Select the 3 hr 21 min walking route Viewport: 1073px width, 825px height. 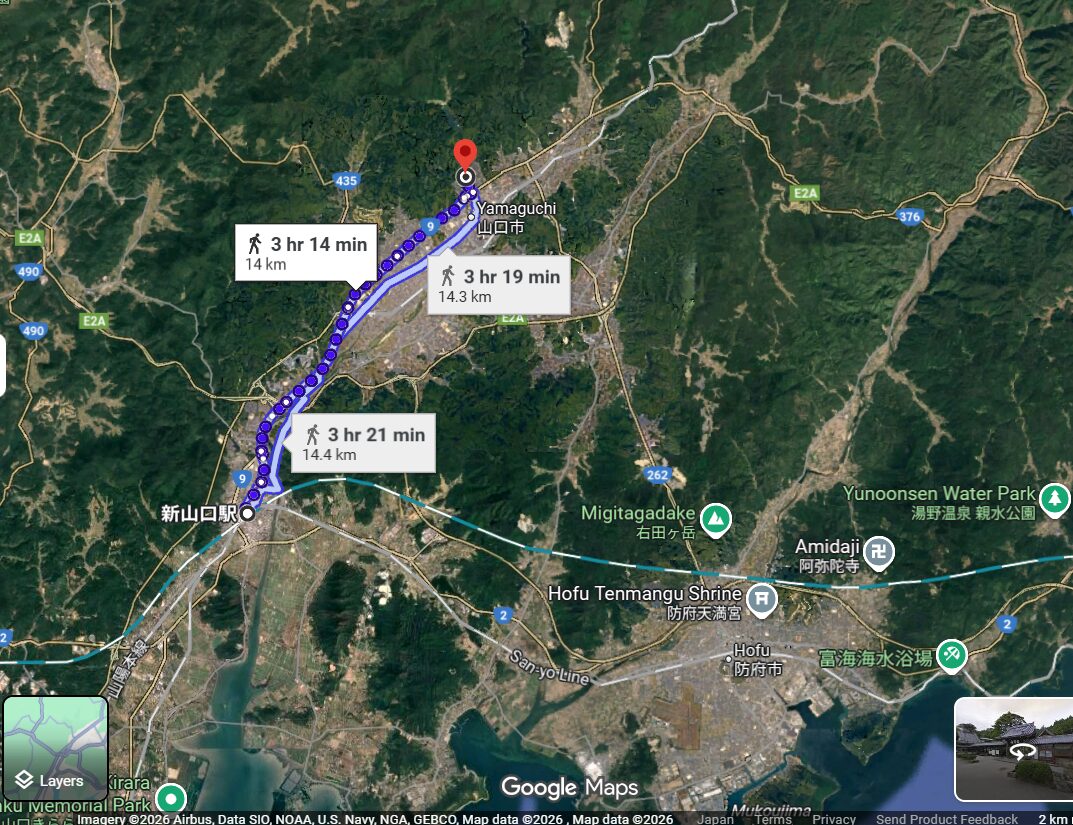pyautogui.click(x=363, y=443)
